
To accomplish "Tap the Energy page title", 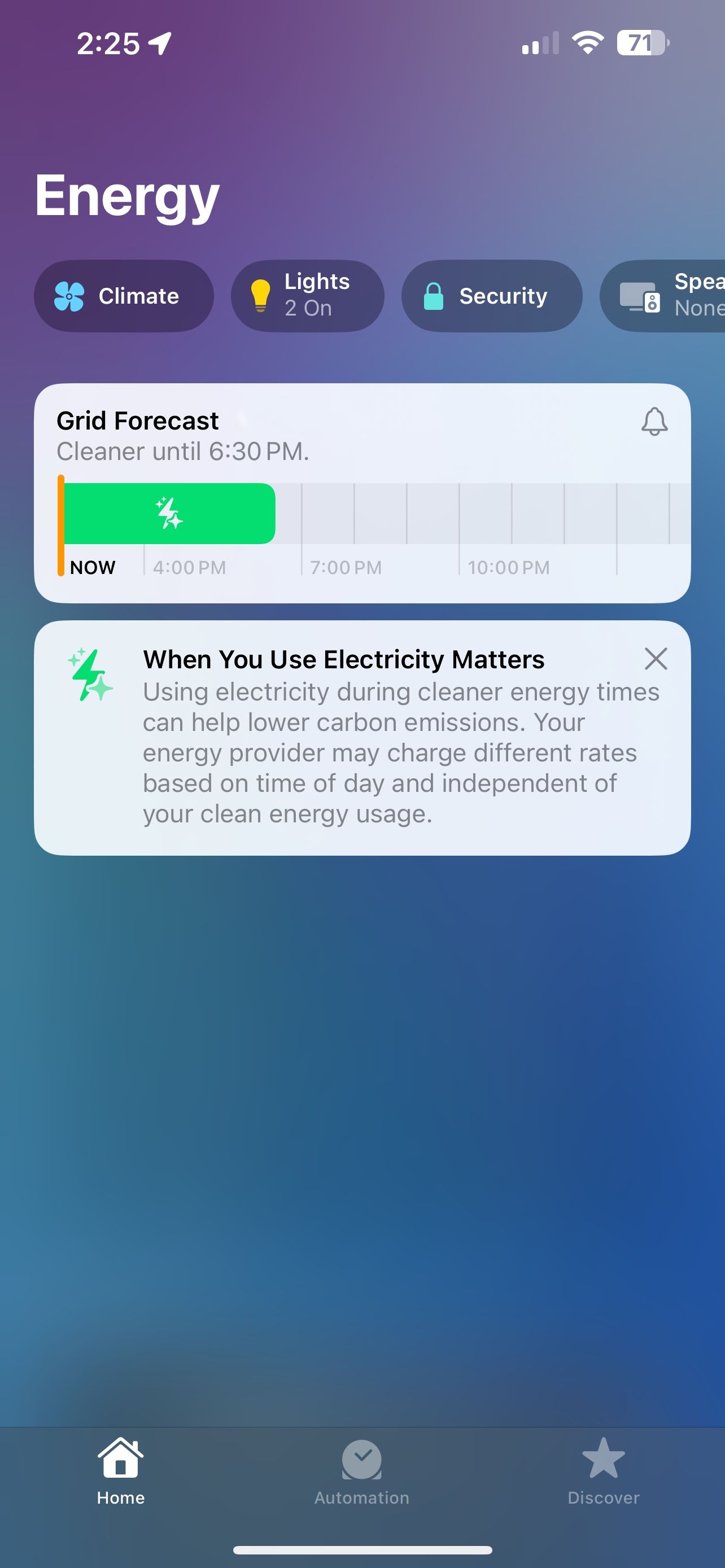I will click(126, 195).
